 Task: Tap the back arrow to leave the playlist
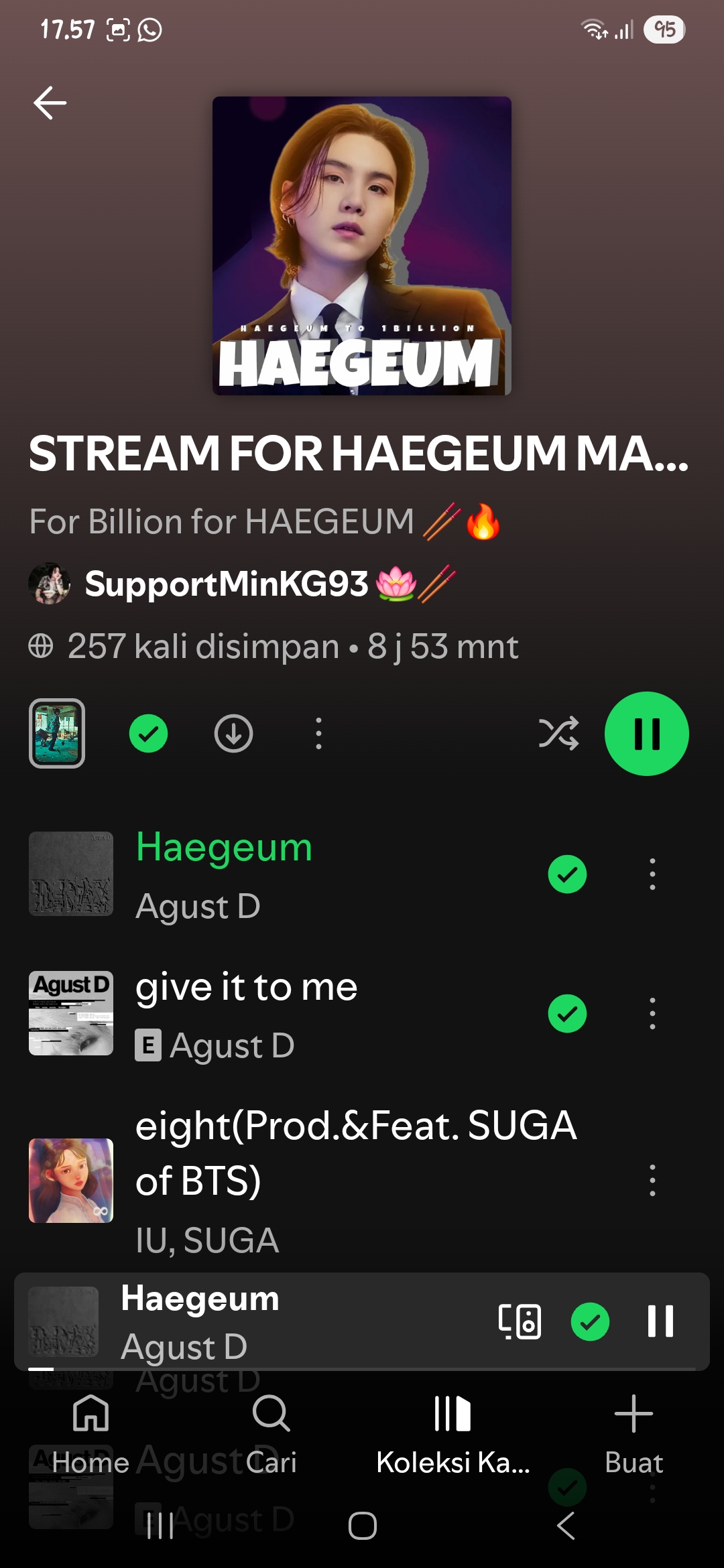(x=48, y=102)
